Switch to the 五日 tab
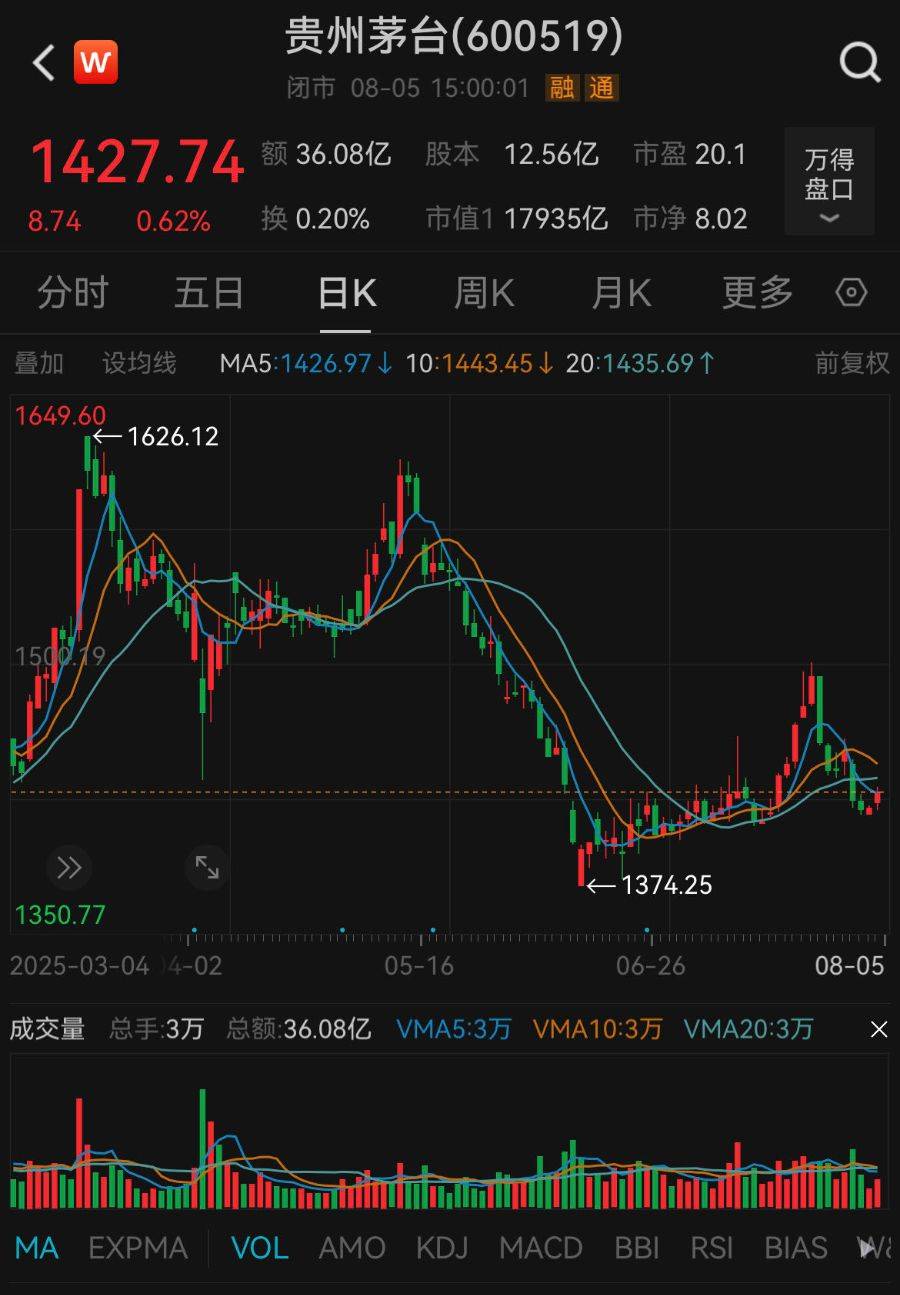Screen dimensions: 900x1295 [x=209, y=293]
